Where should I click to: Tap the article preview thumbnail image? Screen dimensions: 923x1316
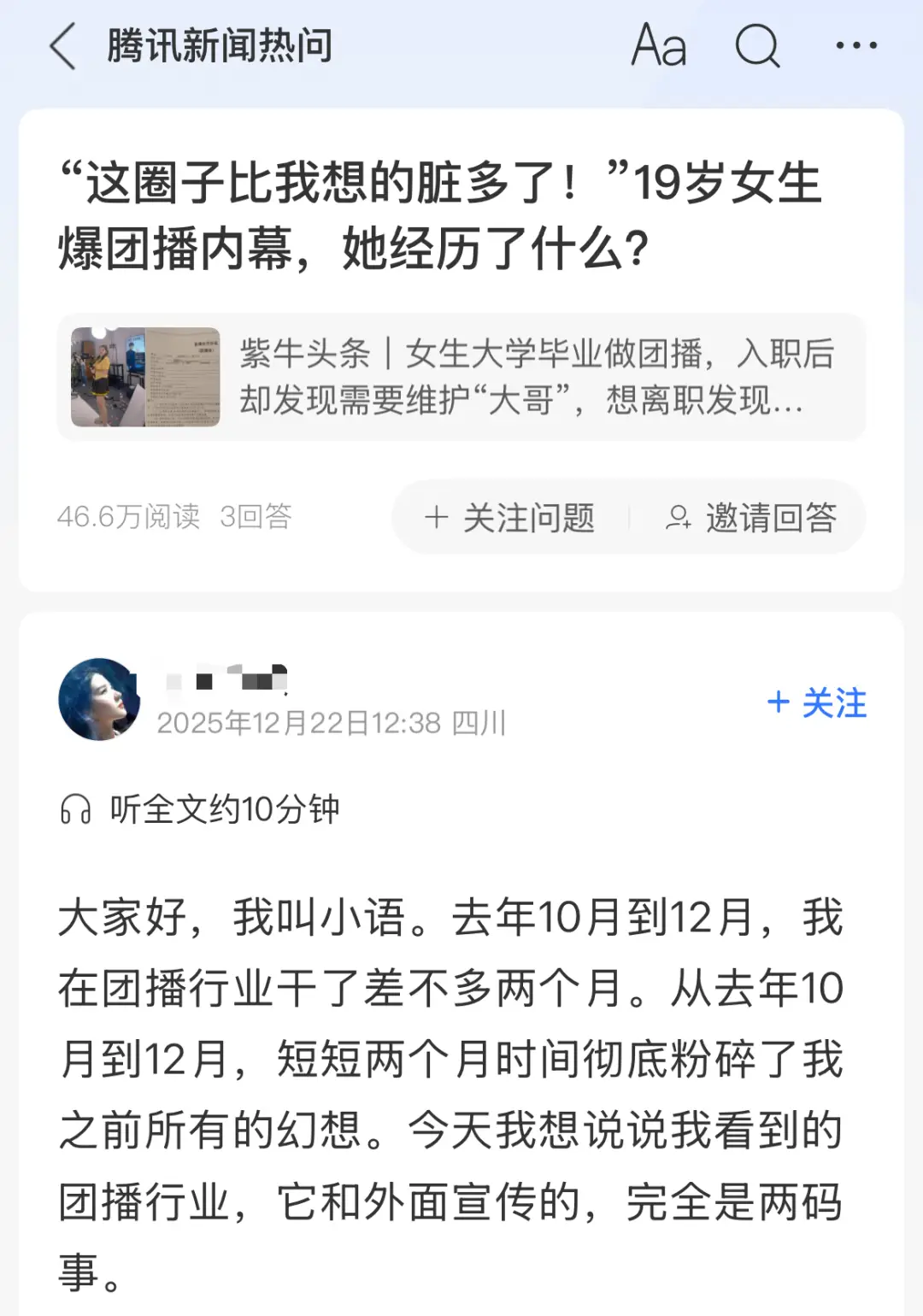coord(144,377)
